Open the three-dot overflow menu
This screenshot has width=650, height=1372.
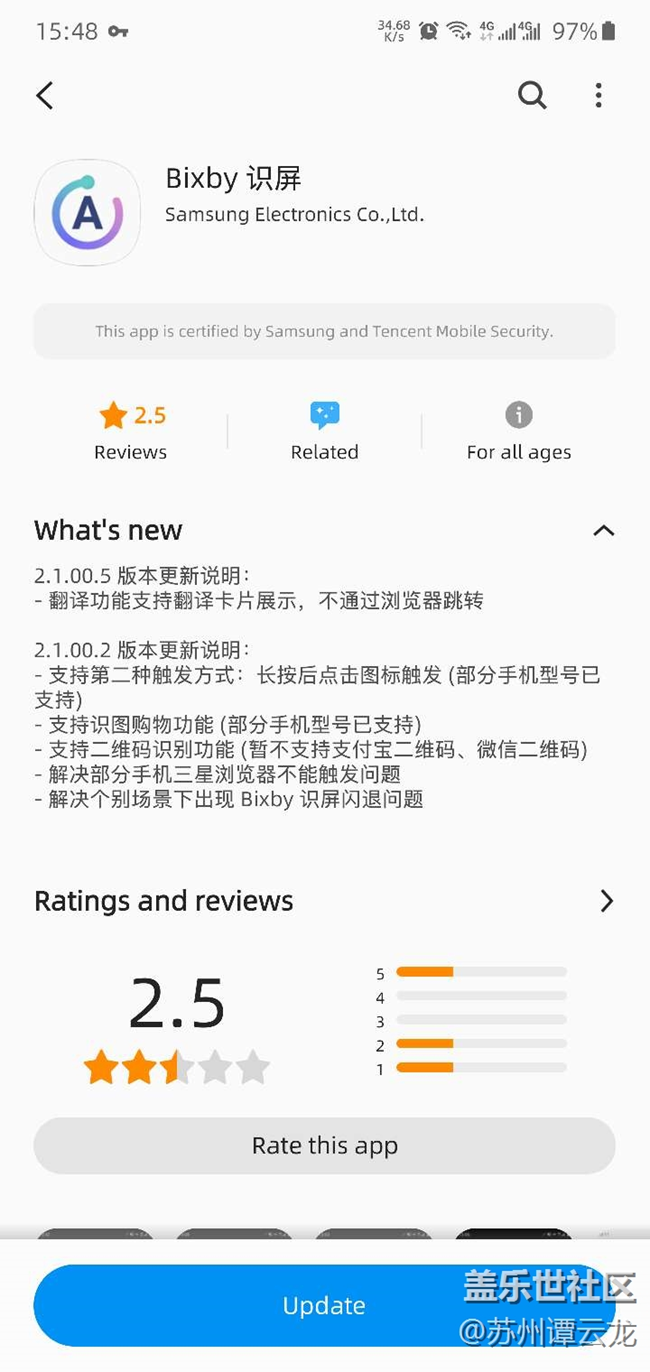(x=598, y=95)
